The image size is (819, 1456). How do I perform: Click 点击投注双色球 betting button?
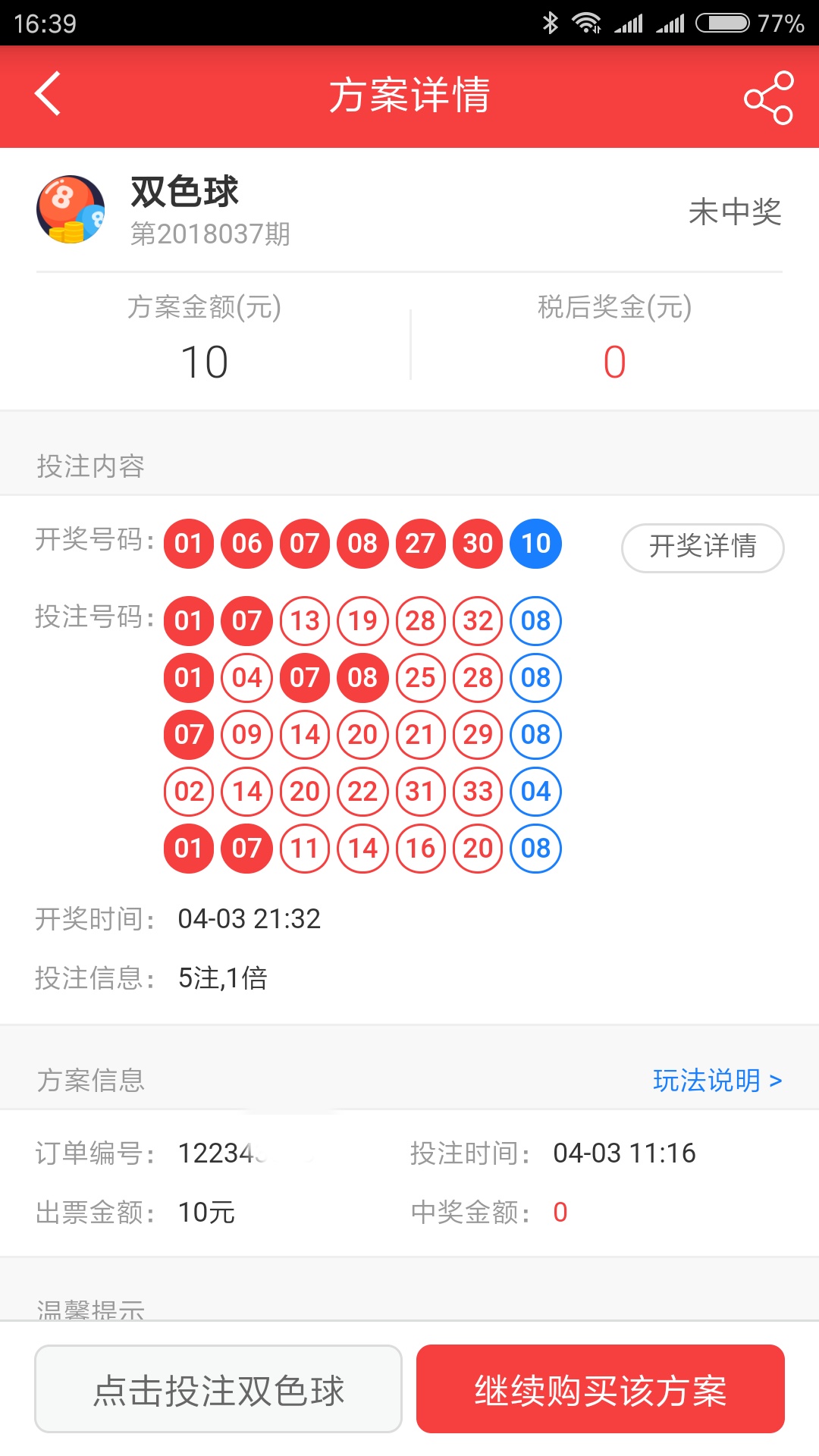[x=218, y=1389]
